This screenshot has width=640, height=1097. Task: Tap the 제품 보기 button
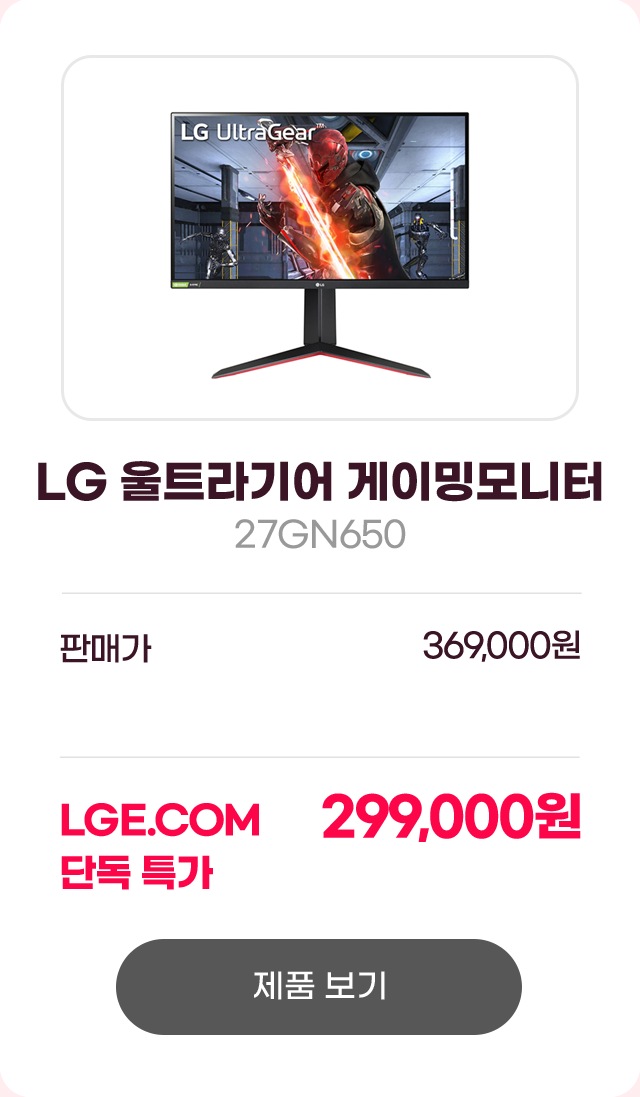point(319,986)
